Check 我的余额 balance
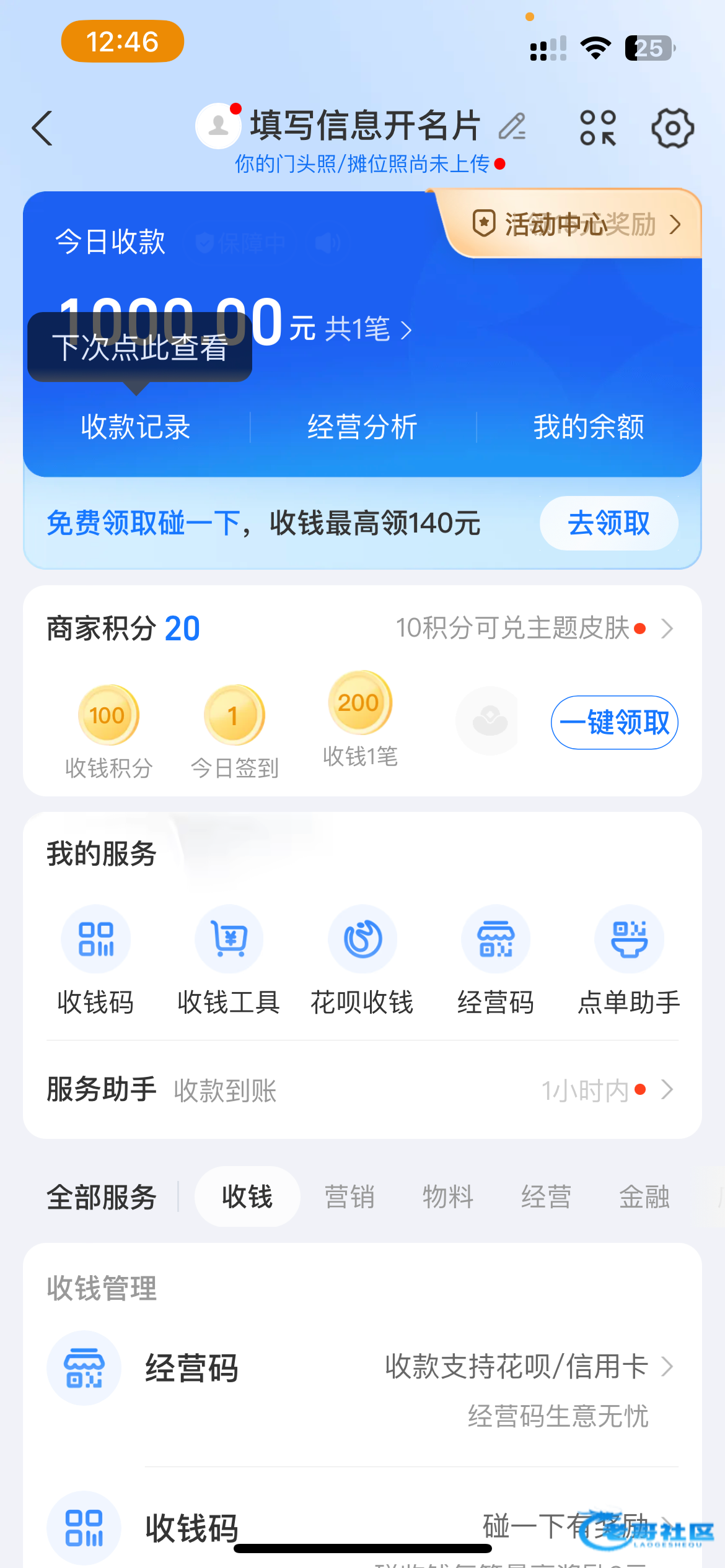Viewport: 725px width, 1568px height. [589, 427]
